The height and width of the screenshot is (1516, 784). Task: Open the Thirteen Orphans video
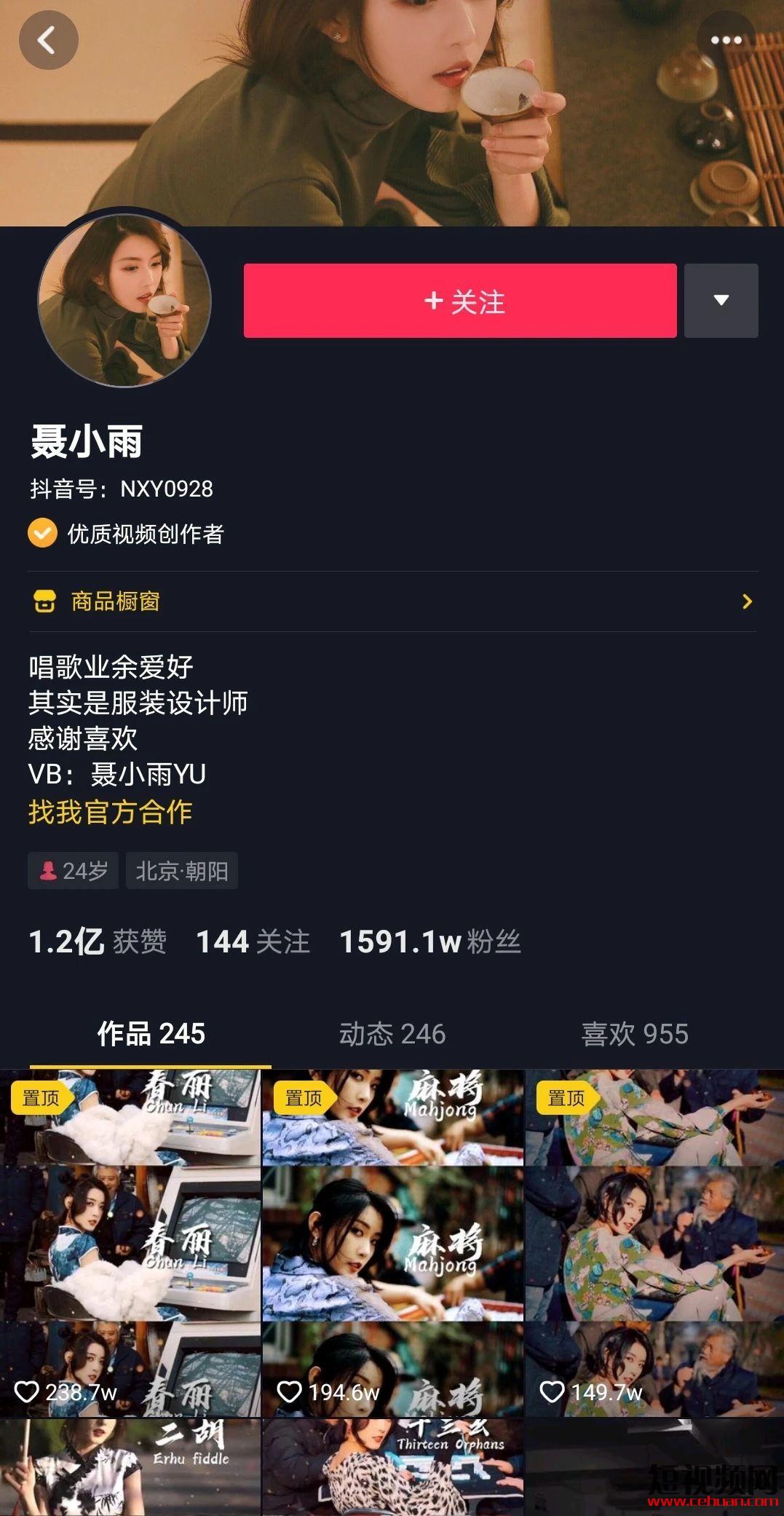pyautogui.click(x=392, y=1466)
